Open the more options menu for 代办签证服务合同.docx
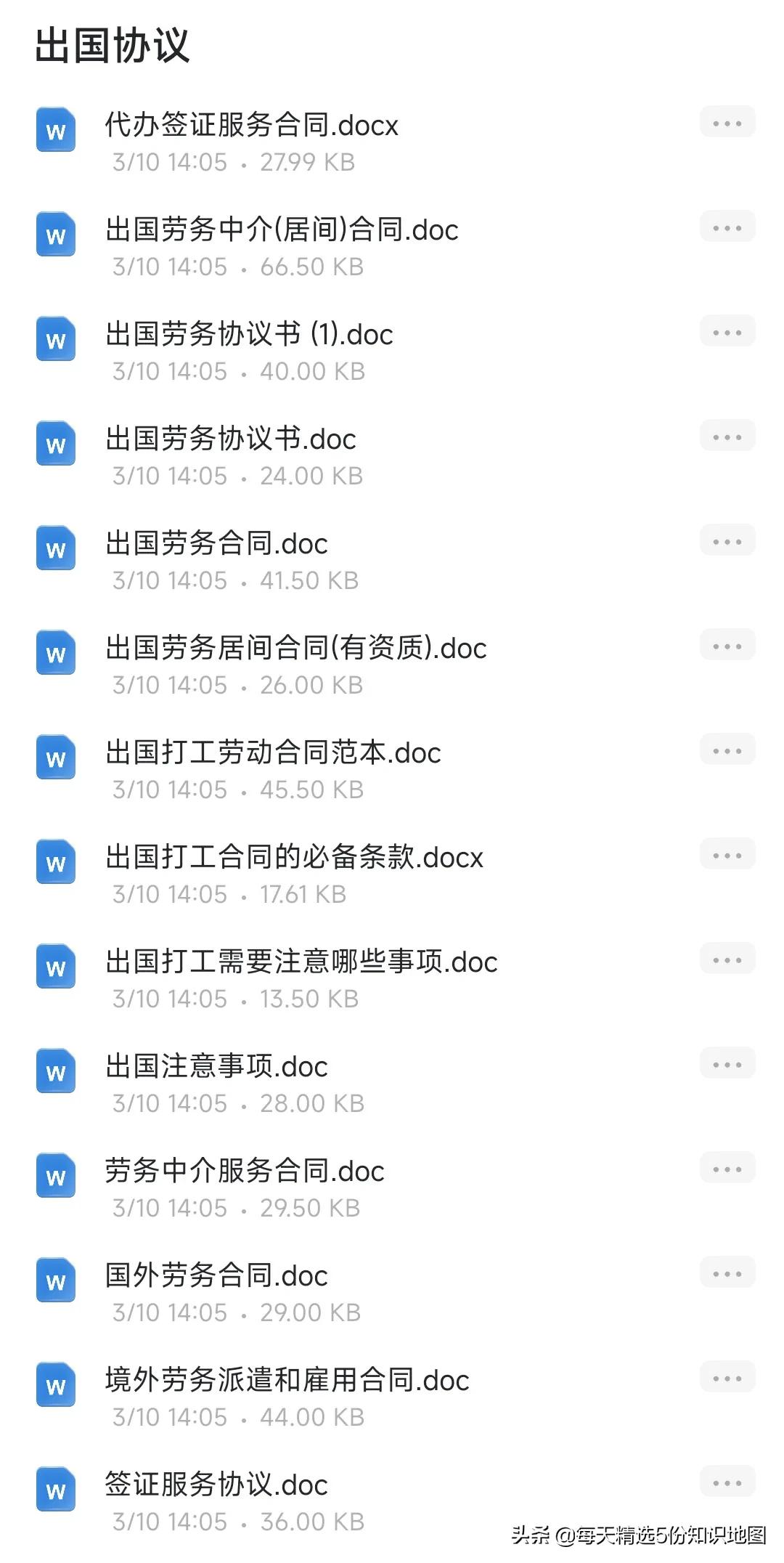 (727, 122)
